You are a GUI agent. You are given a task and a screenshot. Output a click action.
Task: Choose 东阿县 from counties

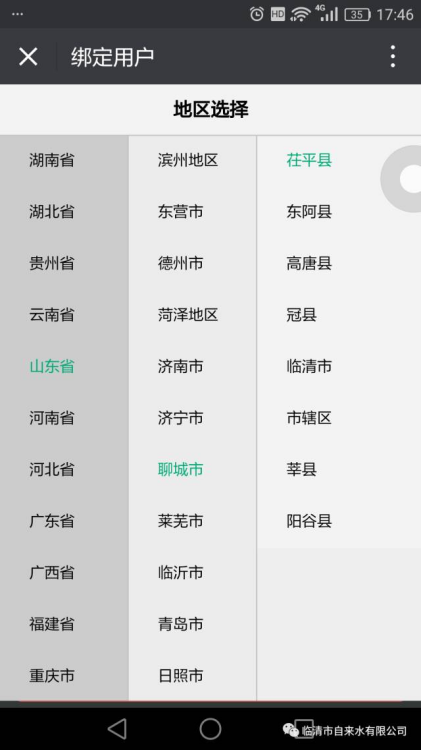[x=309, y=211]
